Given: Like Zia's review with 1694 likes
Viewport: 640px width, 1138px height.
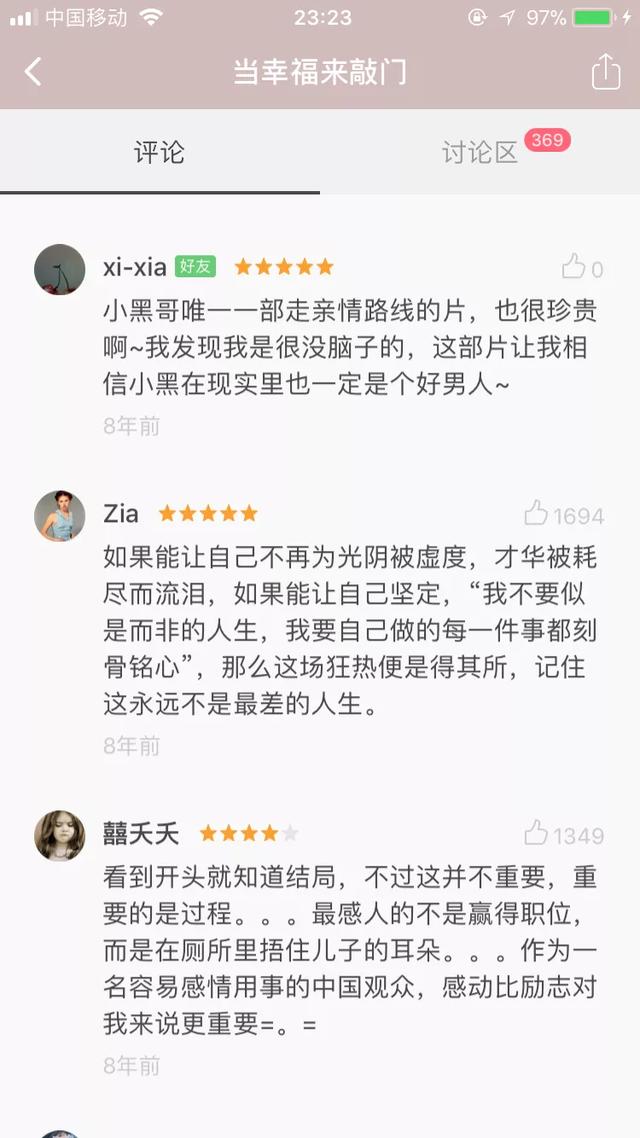Looking at the screenshot, I should [x=564, y=515].
